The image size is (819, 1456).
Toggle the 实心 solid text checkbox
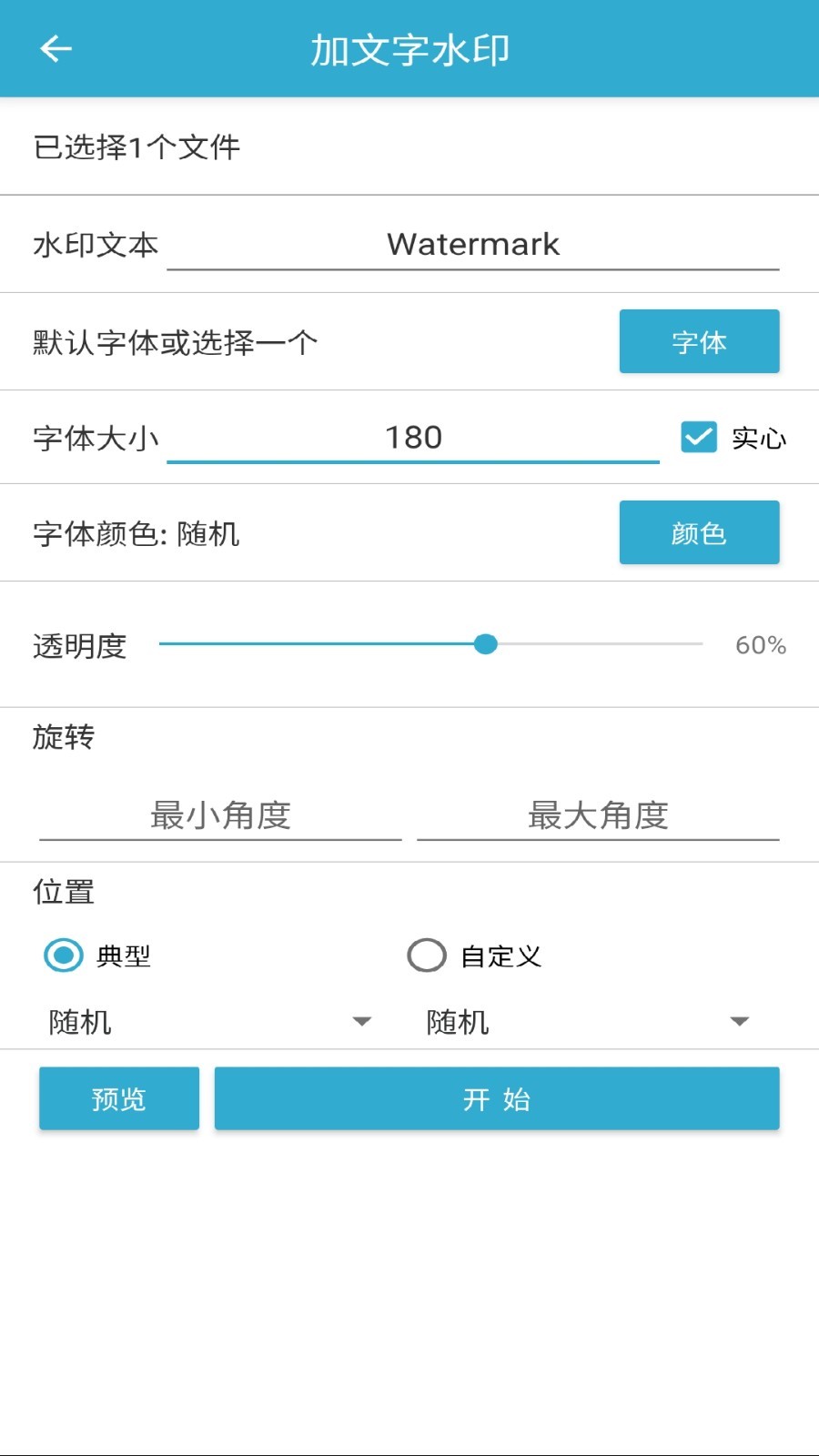[698, 438]
